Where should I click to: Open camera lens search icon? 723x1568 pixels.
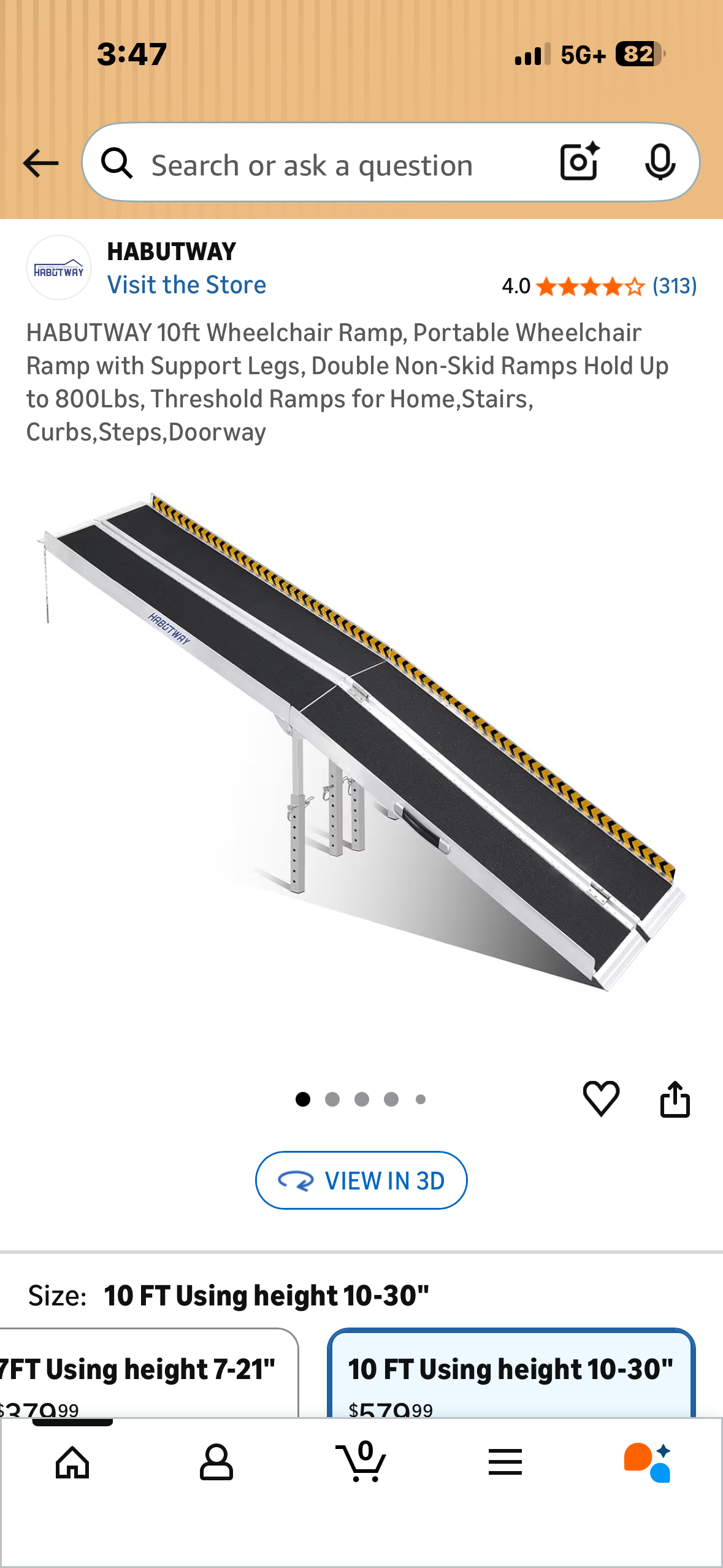579,162
